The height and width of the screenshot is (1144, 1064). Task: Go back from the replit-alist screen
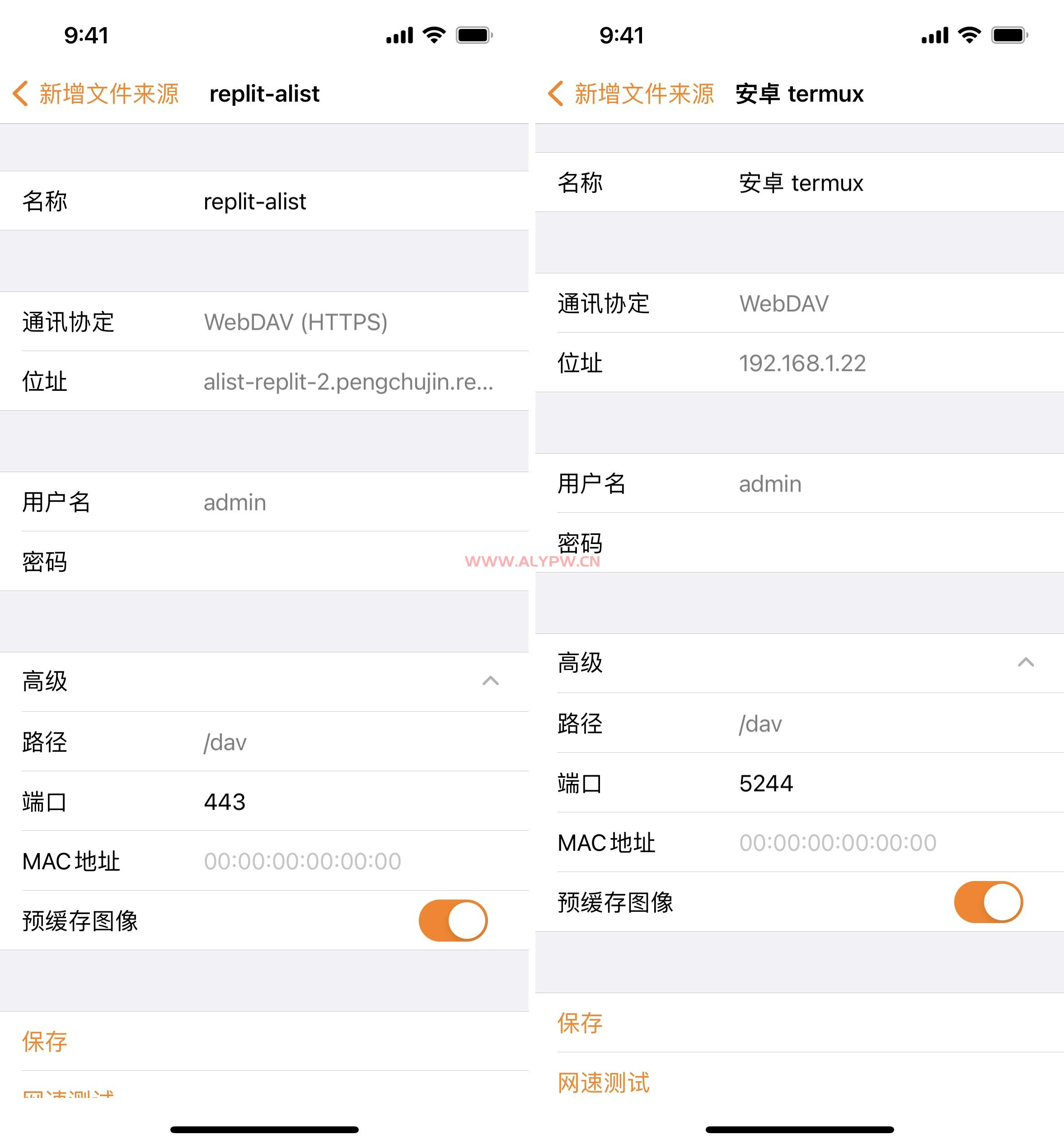point(95,94)
